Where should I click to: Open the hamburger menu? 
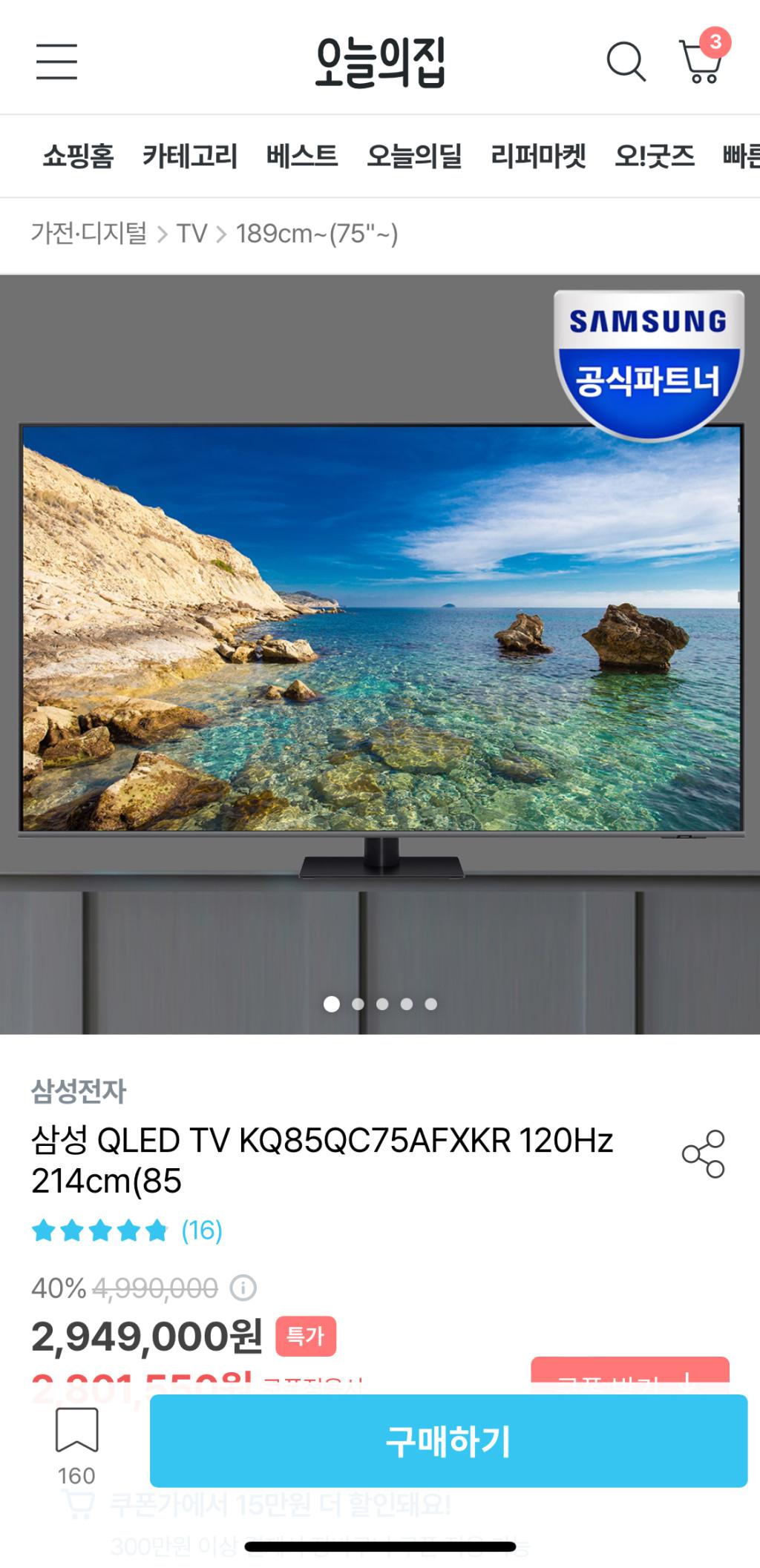57,61
